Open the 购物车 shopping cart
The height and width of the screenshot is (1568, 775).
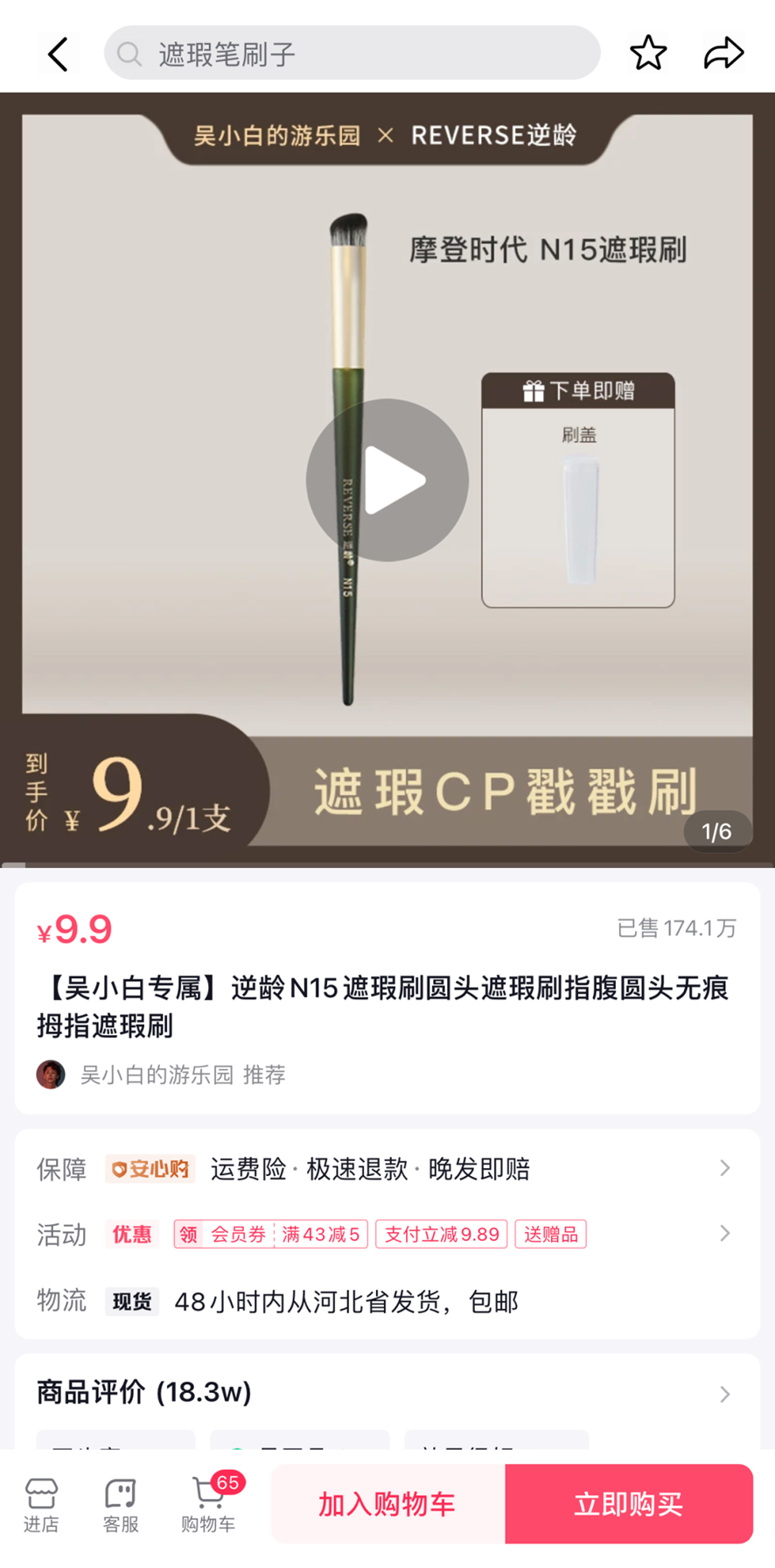(x=208, y=1505)
